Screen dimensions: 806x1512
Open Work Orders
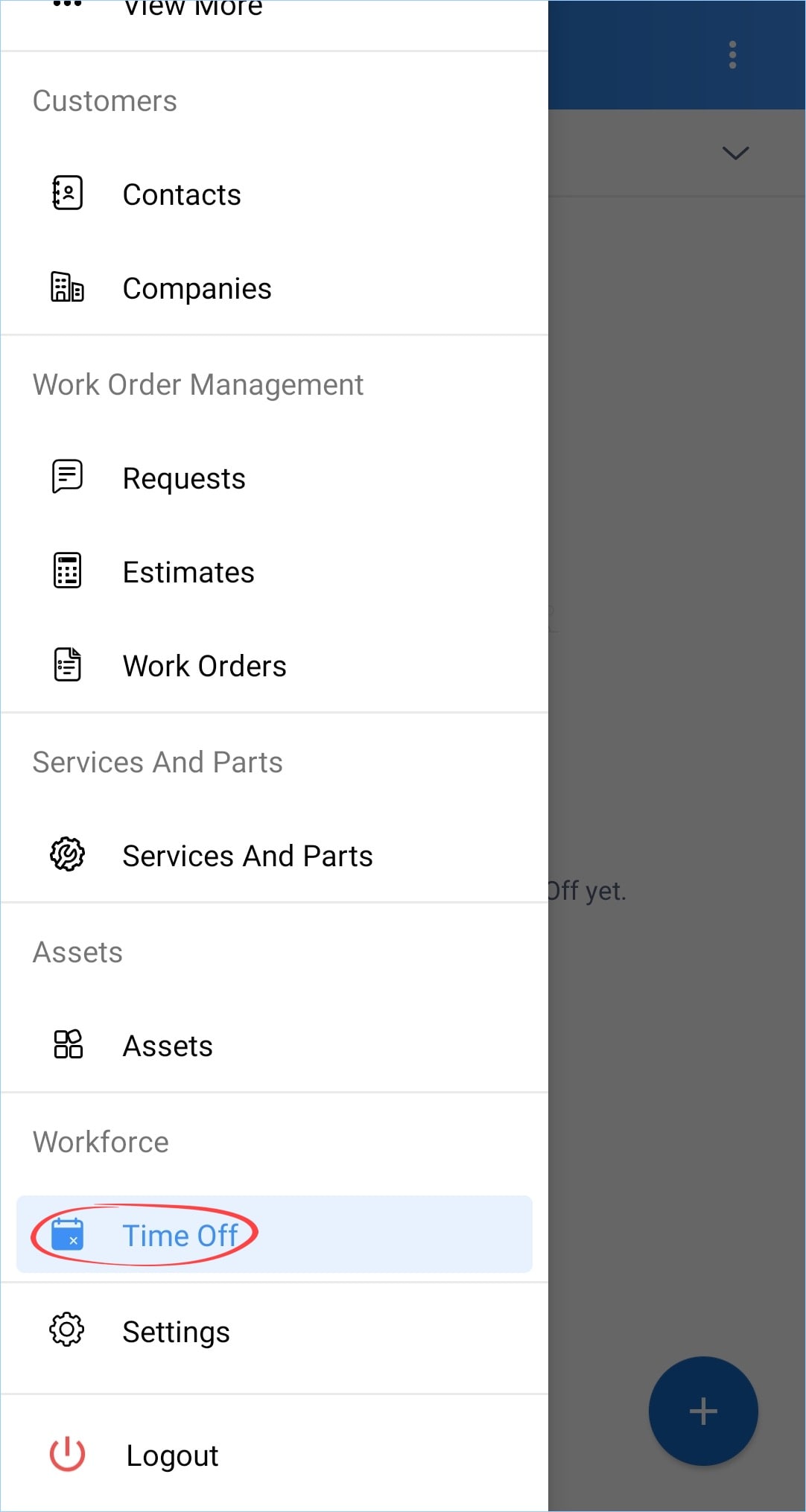pos(274,666)
